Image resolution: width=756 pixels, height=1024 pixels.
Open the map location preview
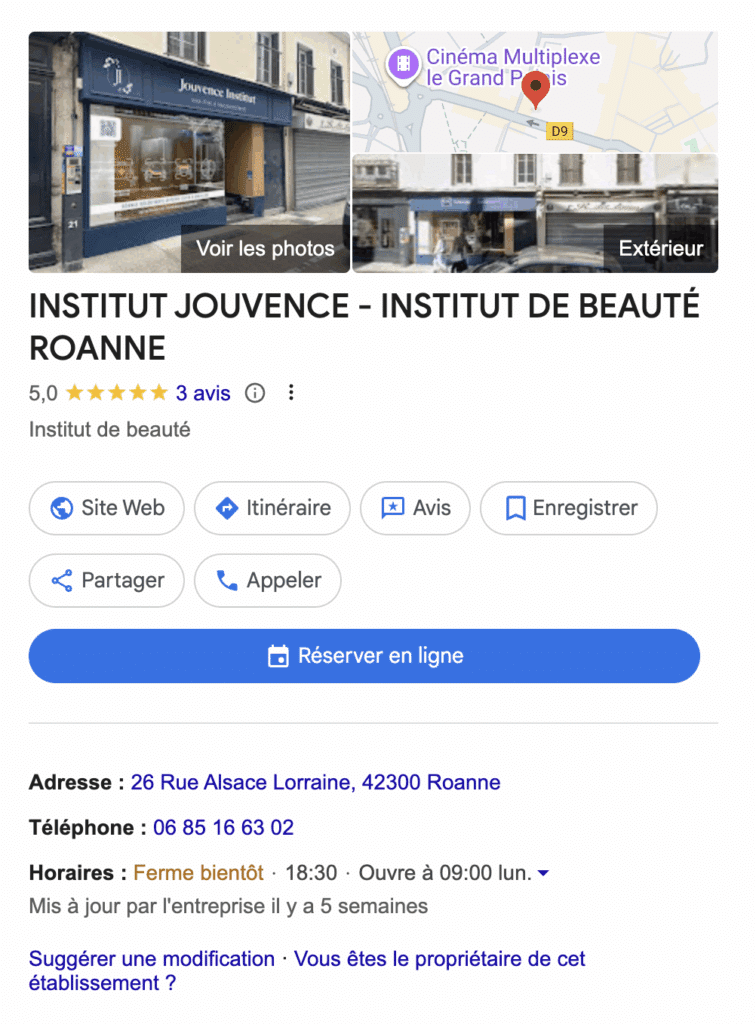[535, 92]
